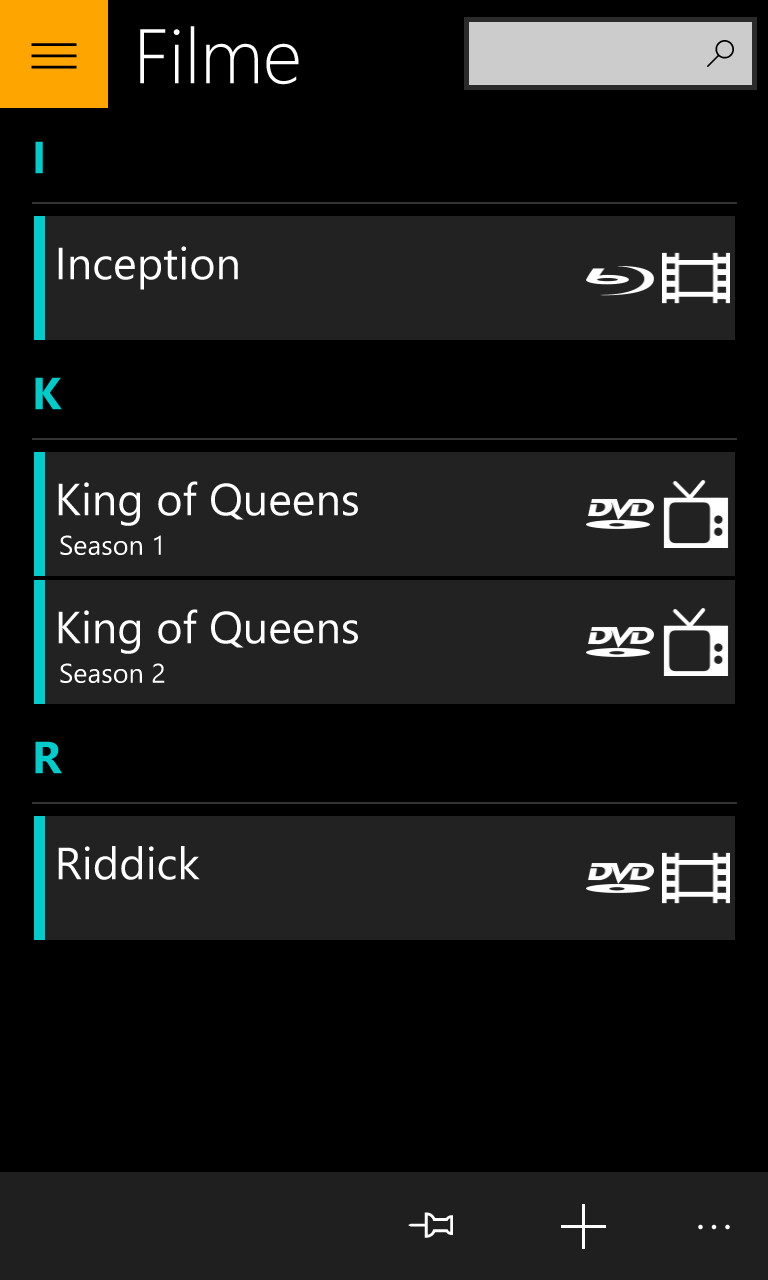Open the hamburger menu
Screen dimensions: 768x1280
click(x=54, y=54)
